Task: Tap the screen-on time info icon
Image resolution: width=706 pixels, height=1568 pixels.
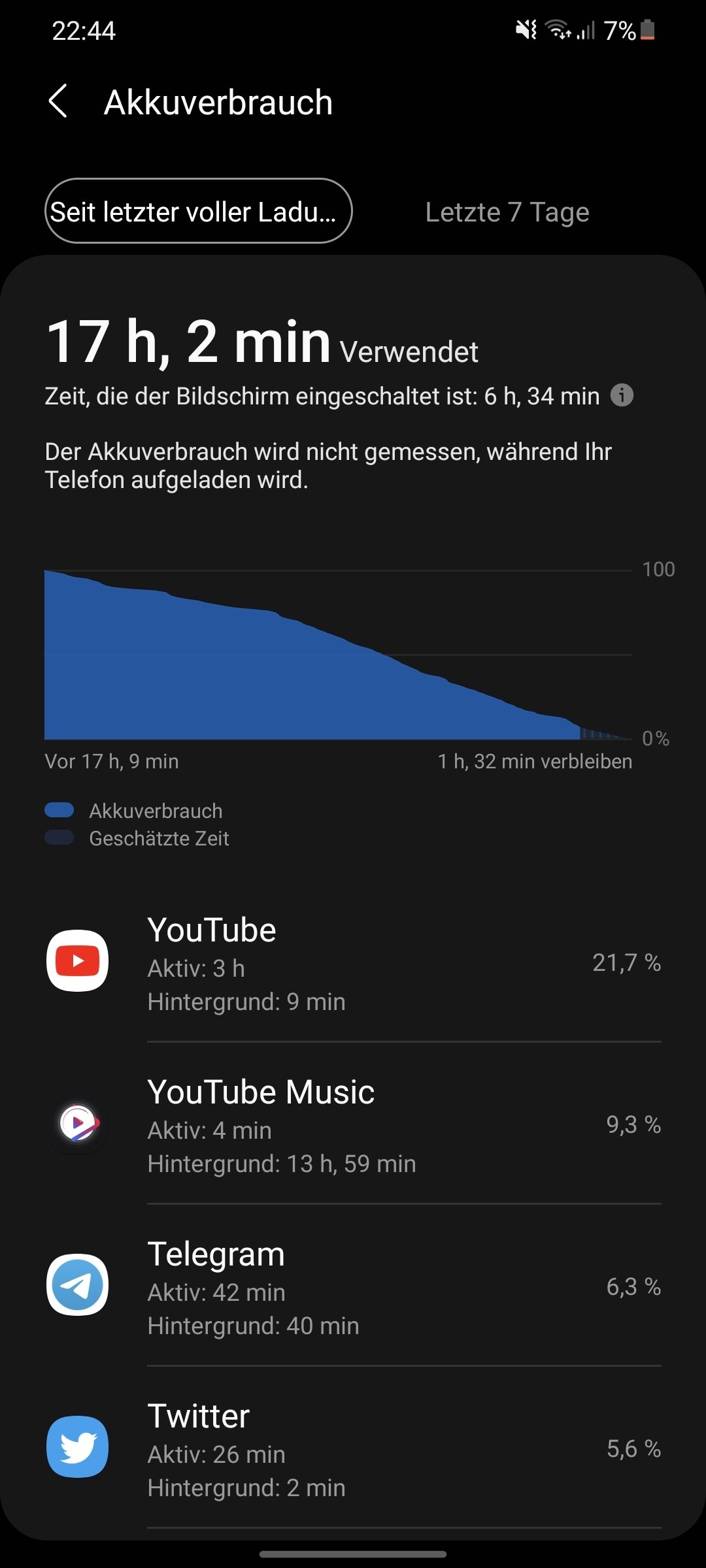Action: (x=622, y=395)
